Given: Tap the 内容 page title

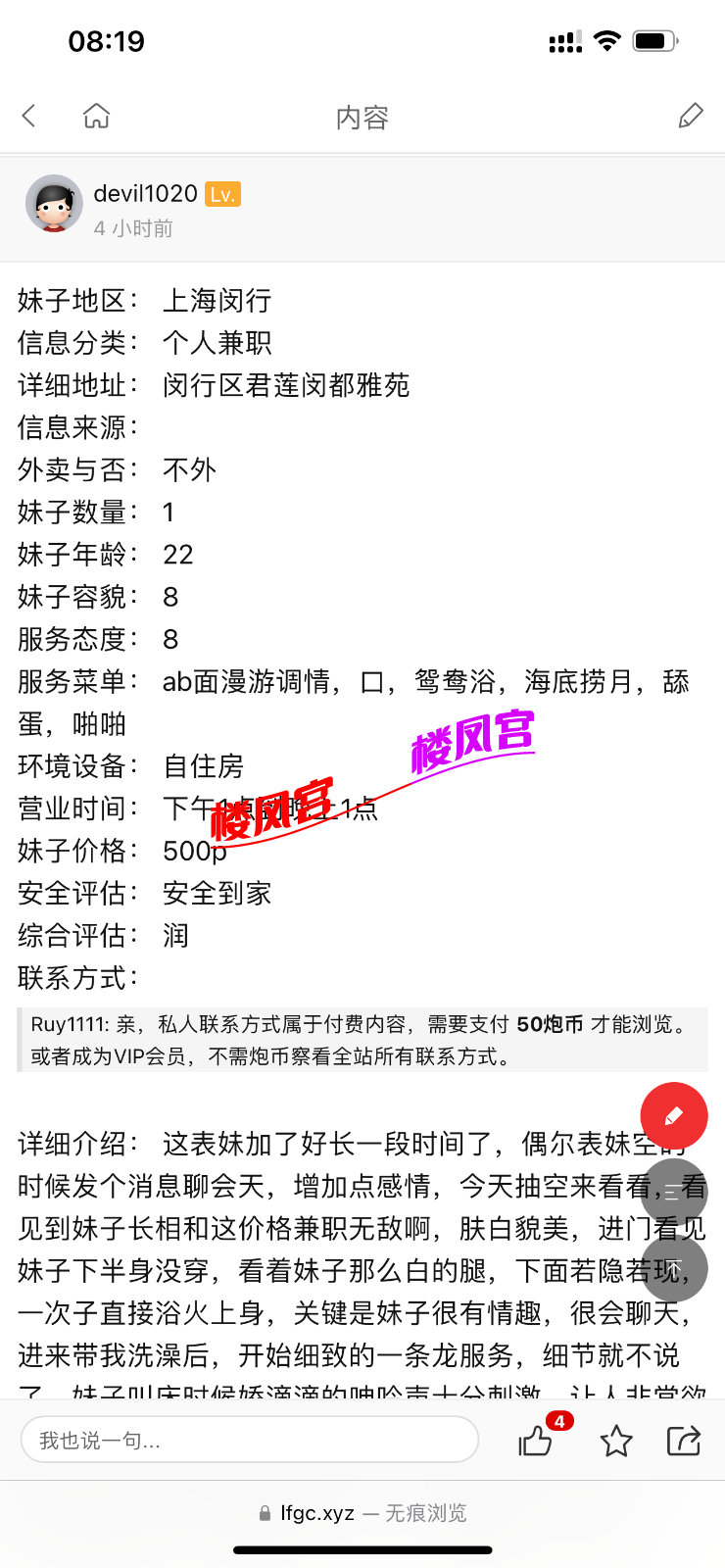Looking at the screenshot, I should (362, 115).
